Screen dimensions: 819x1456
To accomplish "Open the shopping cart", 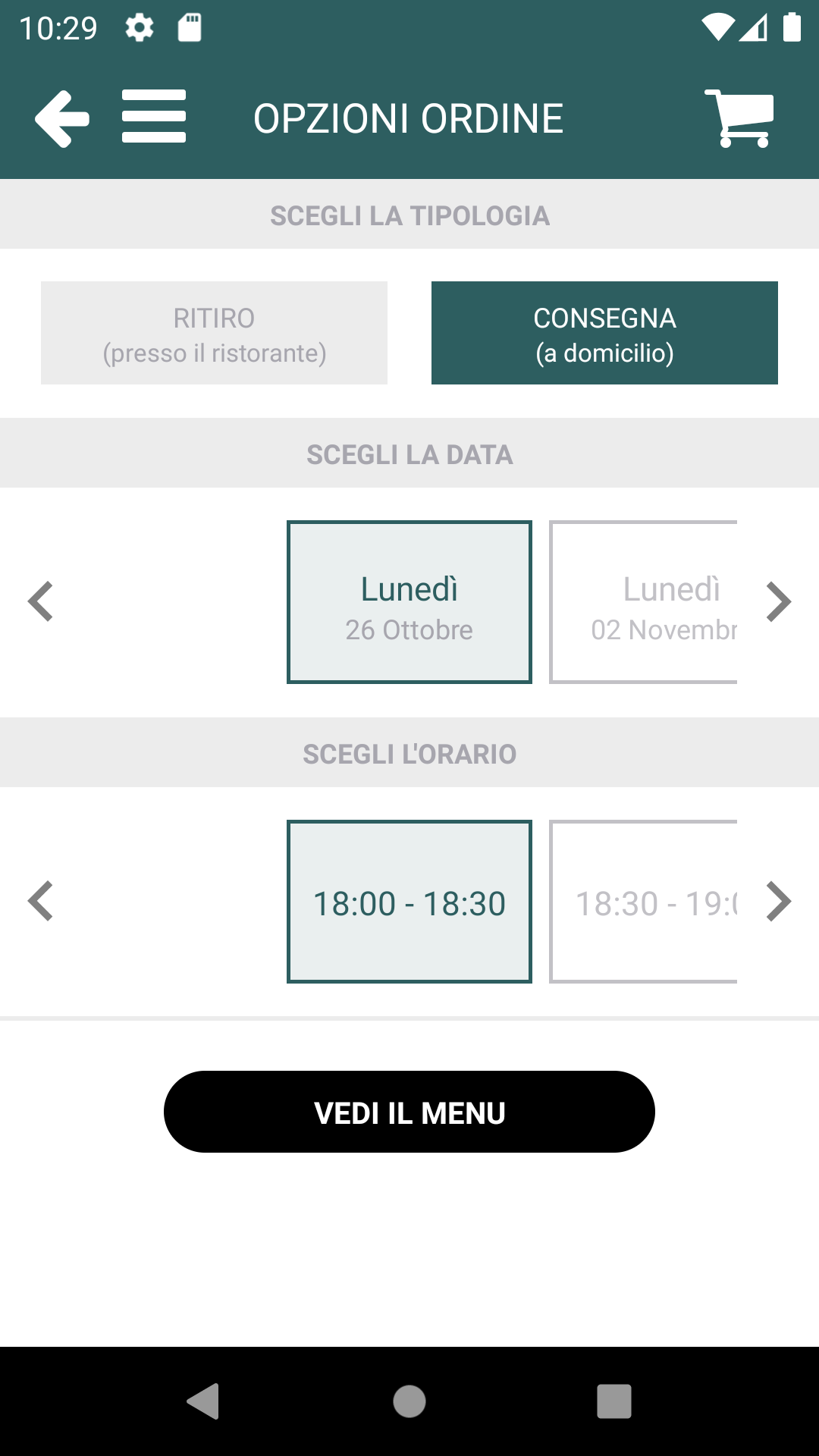I will (739, 118).
